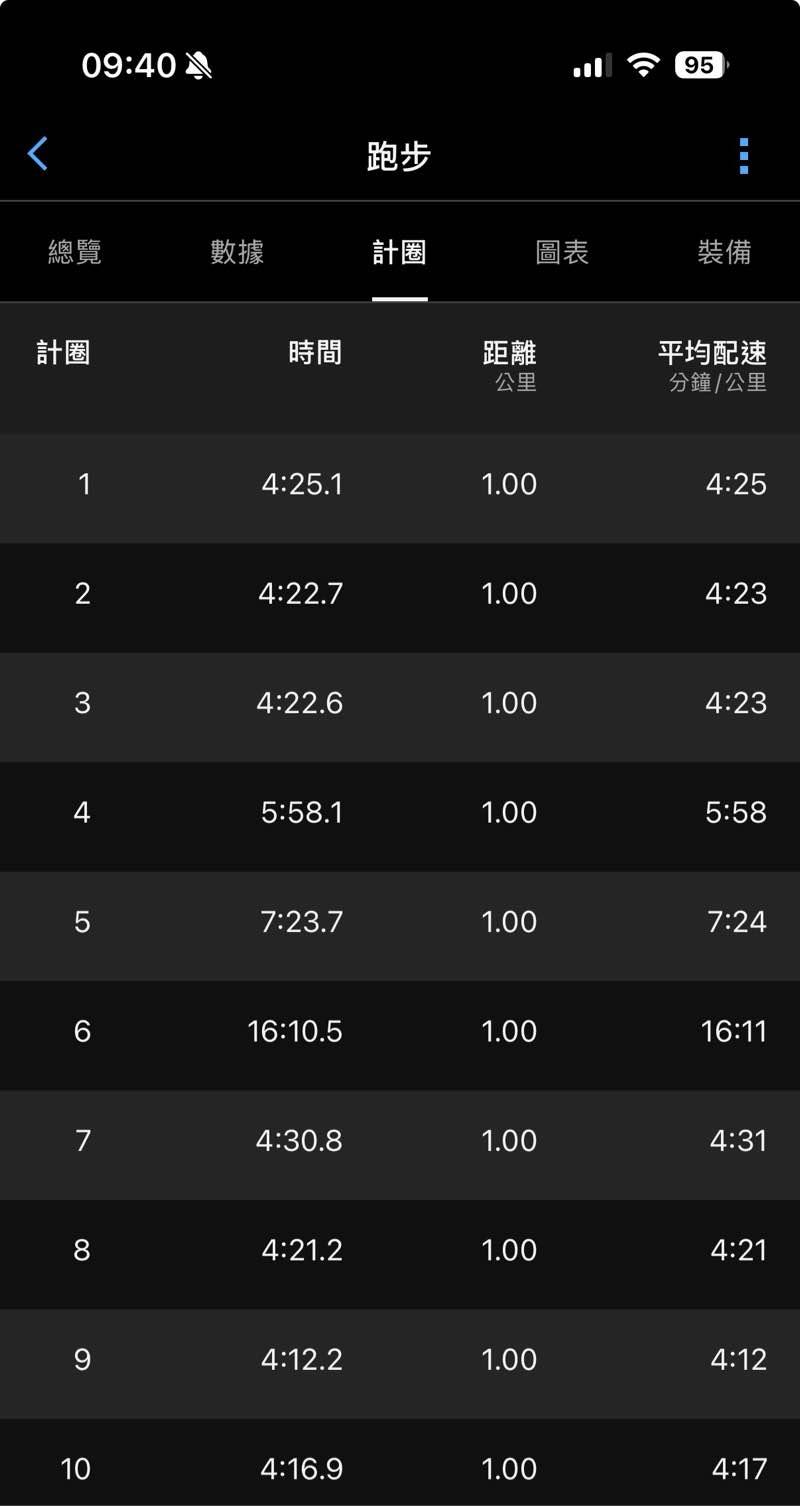View the 裝備 tab
Viewport: 800px width, 1506px height.
pyautogui.click(x=724, y=252)
